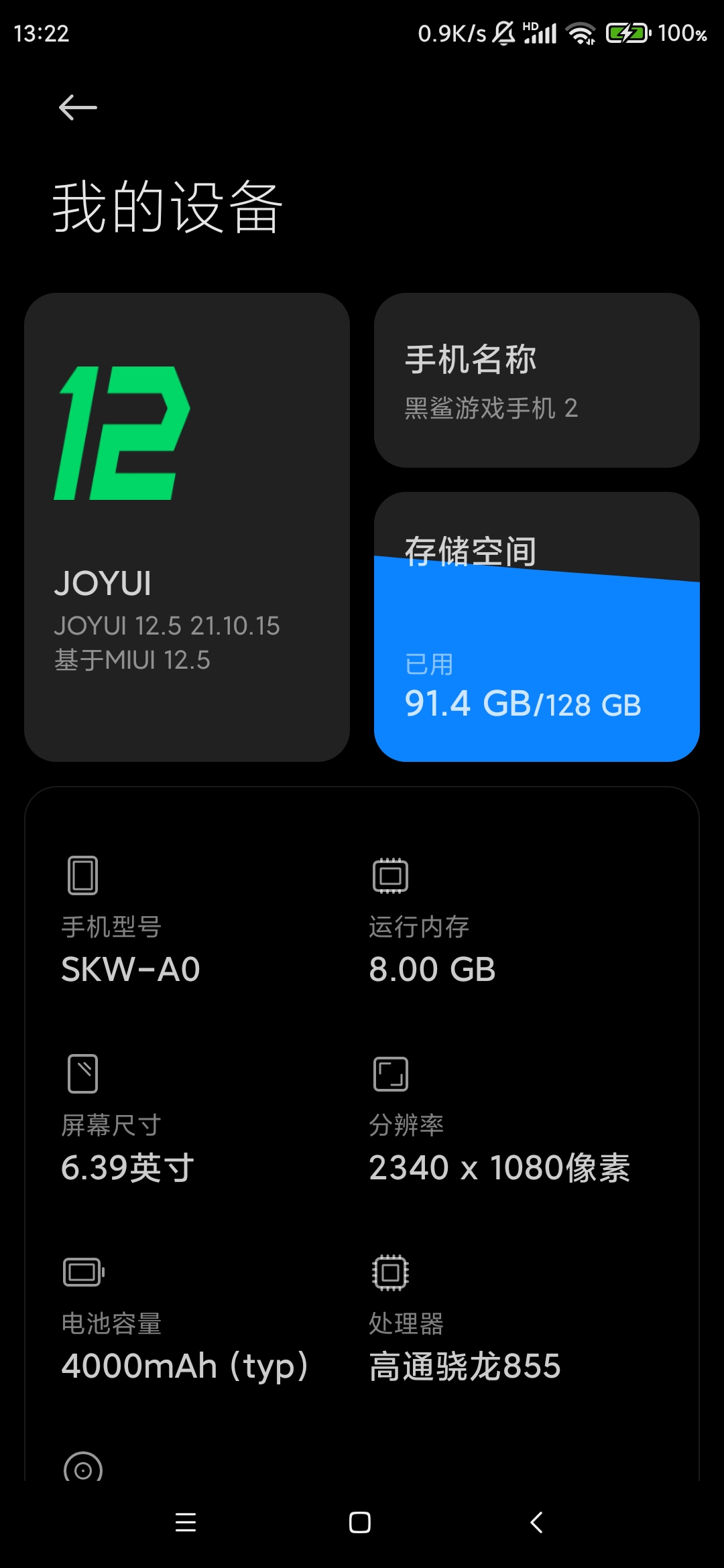Open the JOYUI version card
The height and width of the screenshot is (1568, 724).
[x=187, y=527]
